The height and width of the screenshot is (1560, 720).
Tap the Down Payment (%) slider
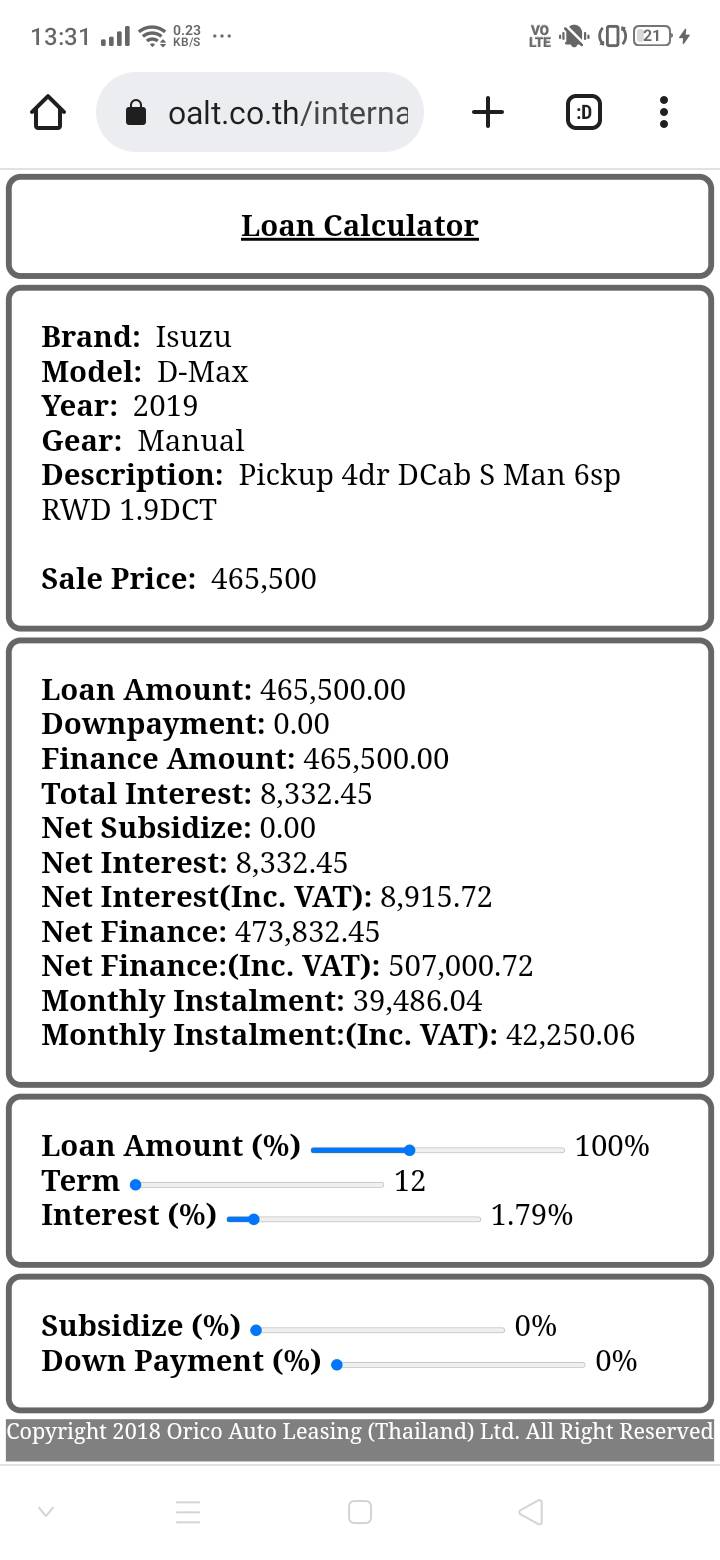pyautogui.click(x=460, y=1364)
